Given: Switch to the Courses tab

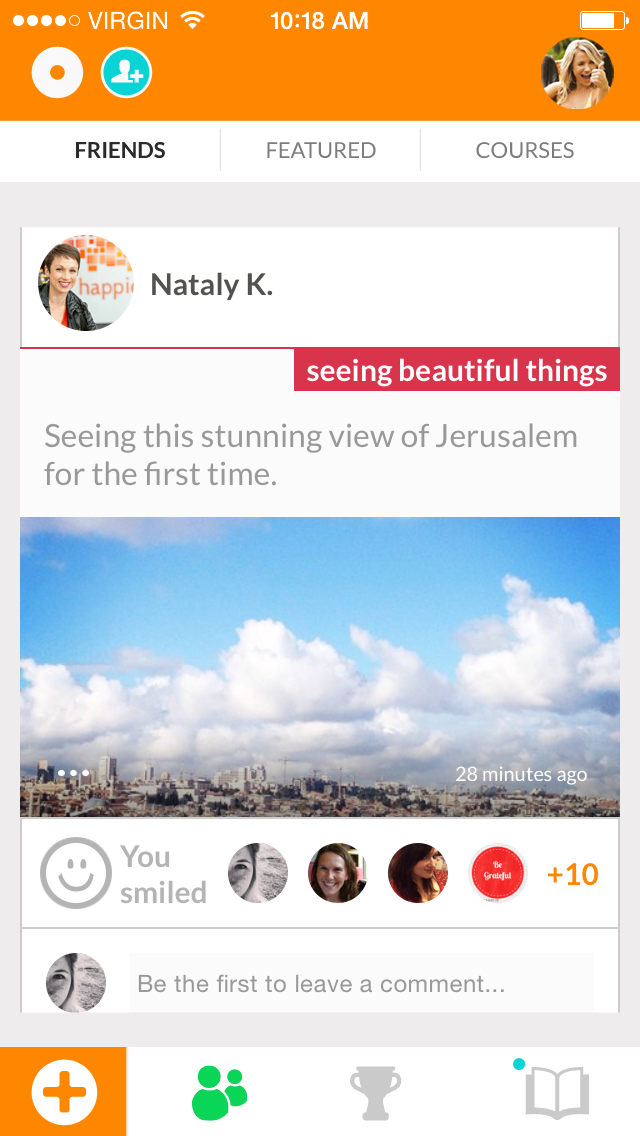Looking at the screenshot, I should 525,150.
